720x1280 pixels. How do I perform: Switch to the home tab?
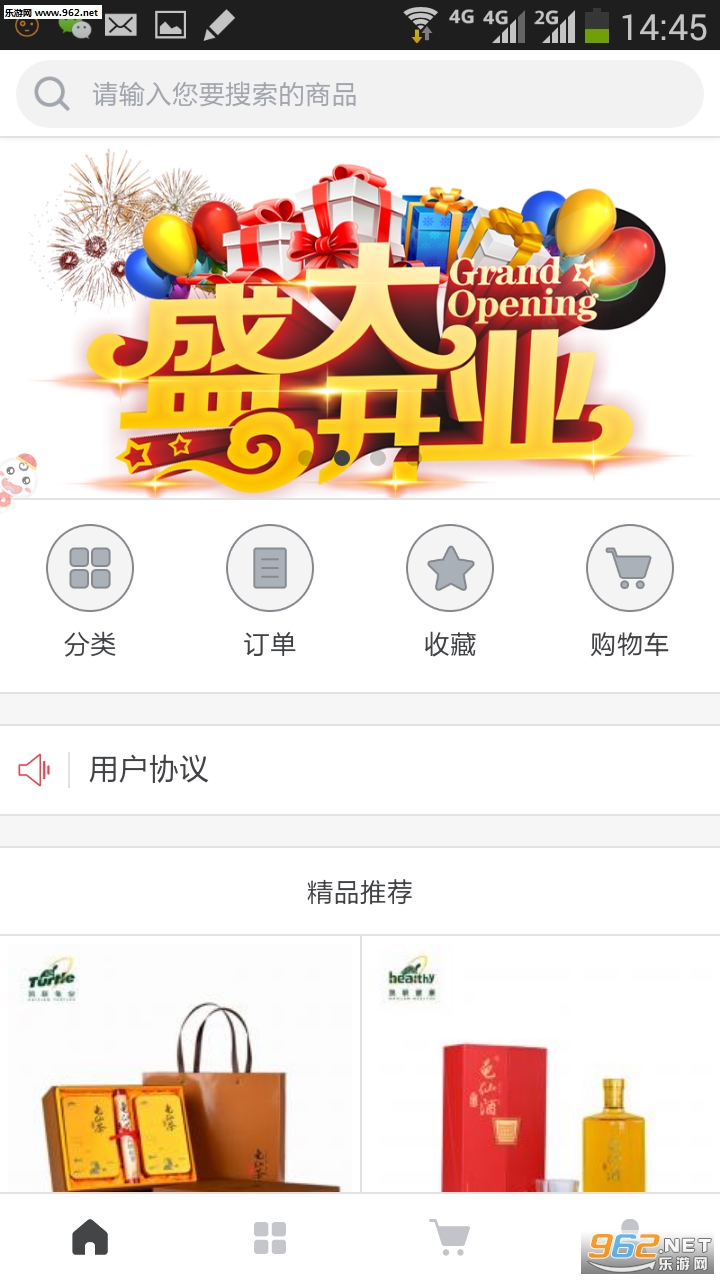[x=90, y=1238]
